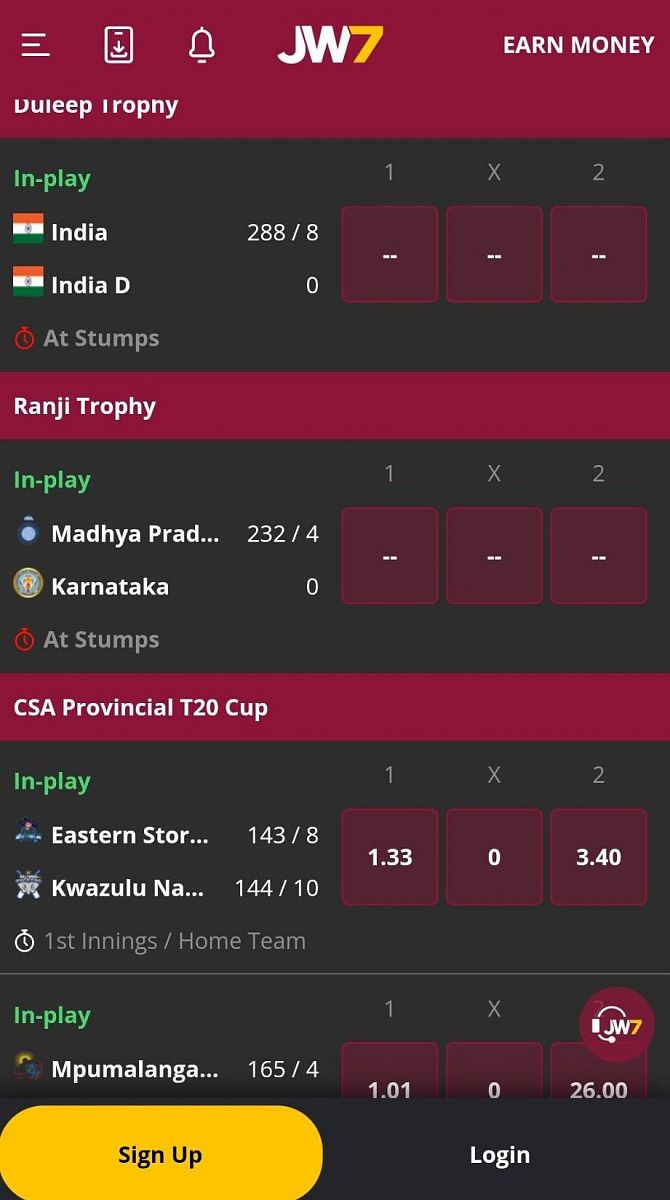Open Eastern Storm vs Kwazulu Natal match
The width and height of the screenshot is (670, 1200).
[165, 861]
